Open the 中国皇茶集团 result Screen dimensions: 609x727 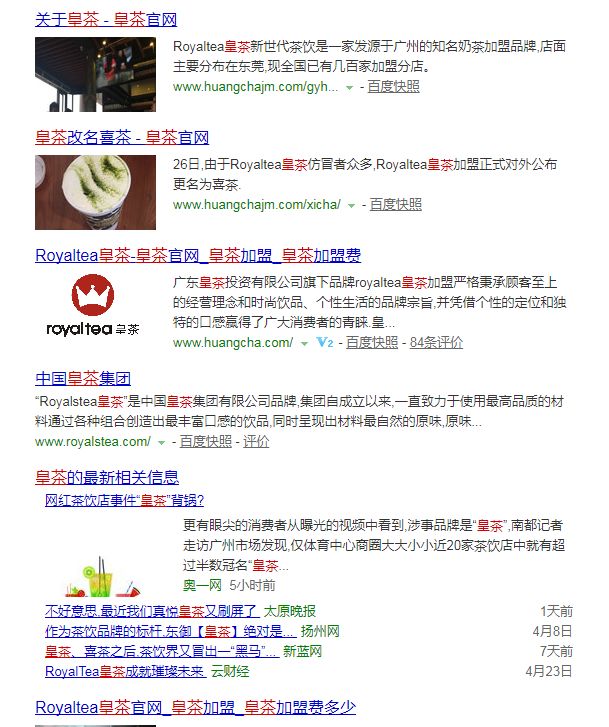[x=83, y=379]
